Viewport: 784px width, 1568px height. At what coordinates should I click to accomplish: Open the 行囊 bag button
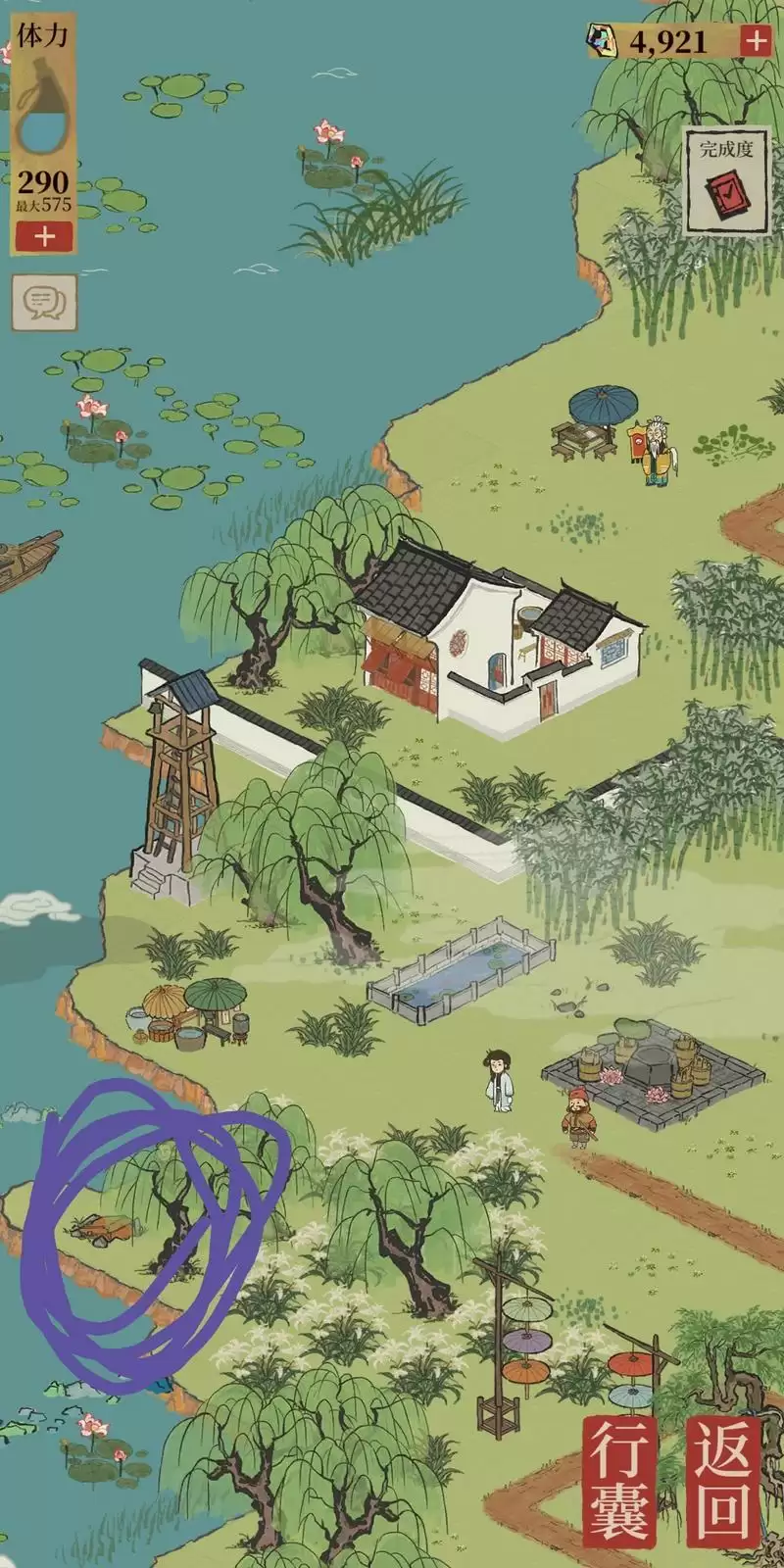pos(620,1480)
